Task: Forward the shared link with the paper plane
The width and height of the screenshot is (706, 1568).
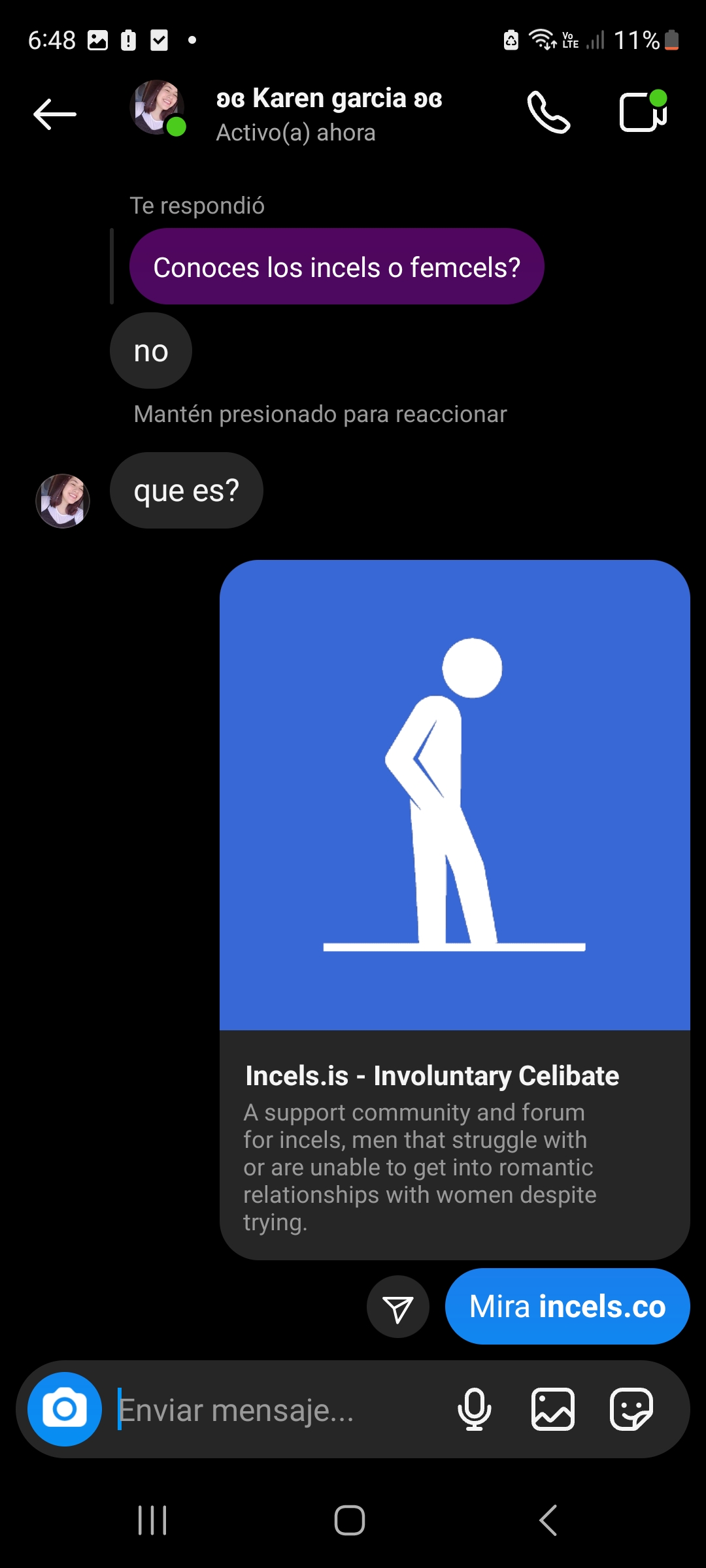Action: (397, 1307)
